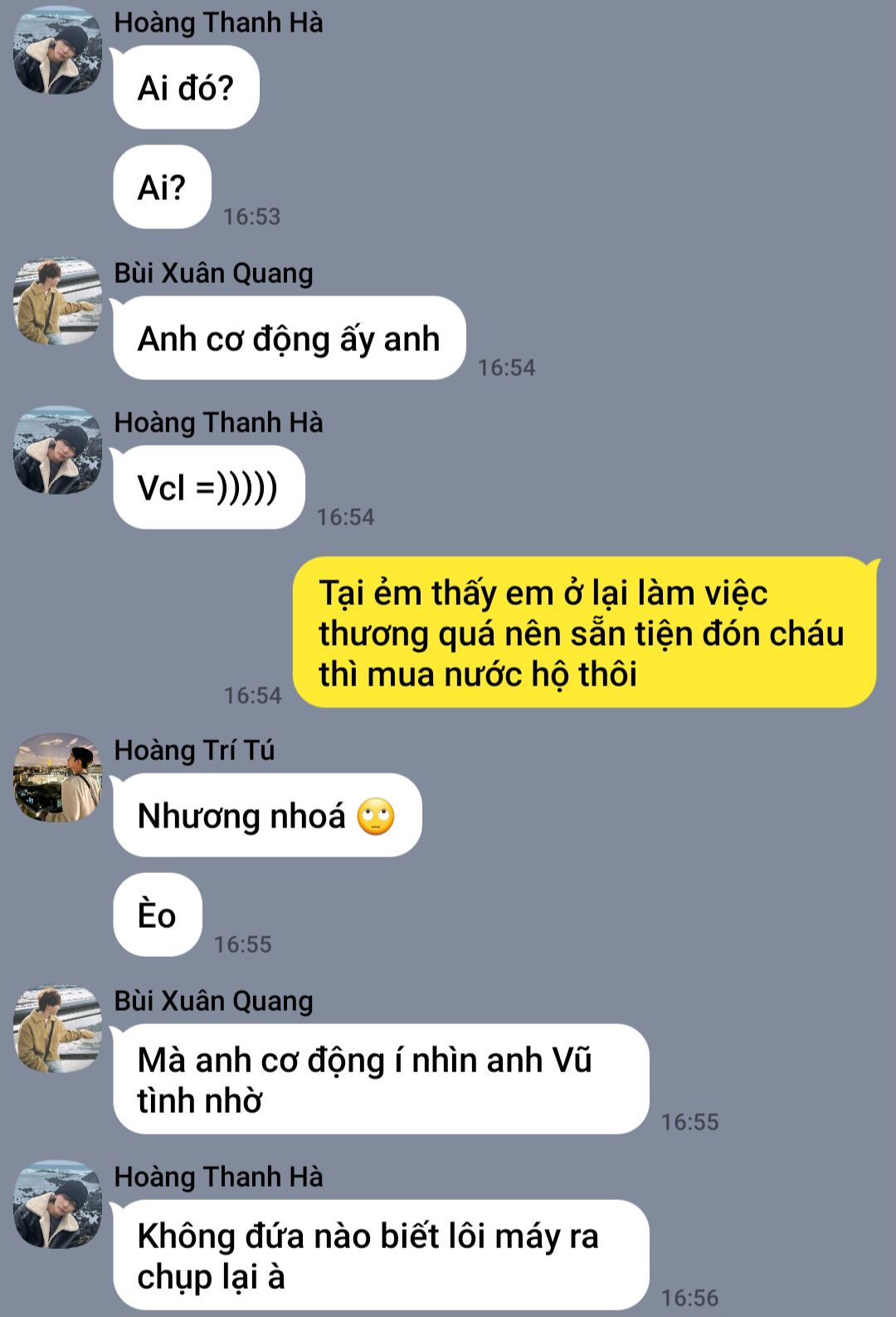View Hoàng Thanh Hà's avatar beside "Vcl =)))))"
The width and height of the screenshot is (896, 1317).
[57, 450]
